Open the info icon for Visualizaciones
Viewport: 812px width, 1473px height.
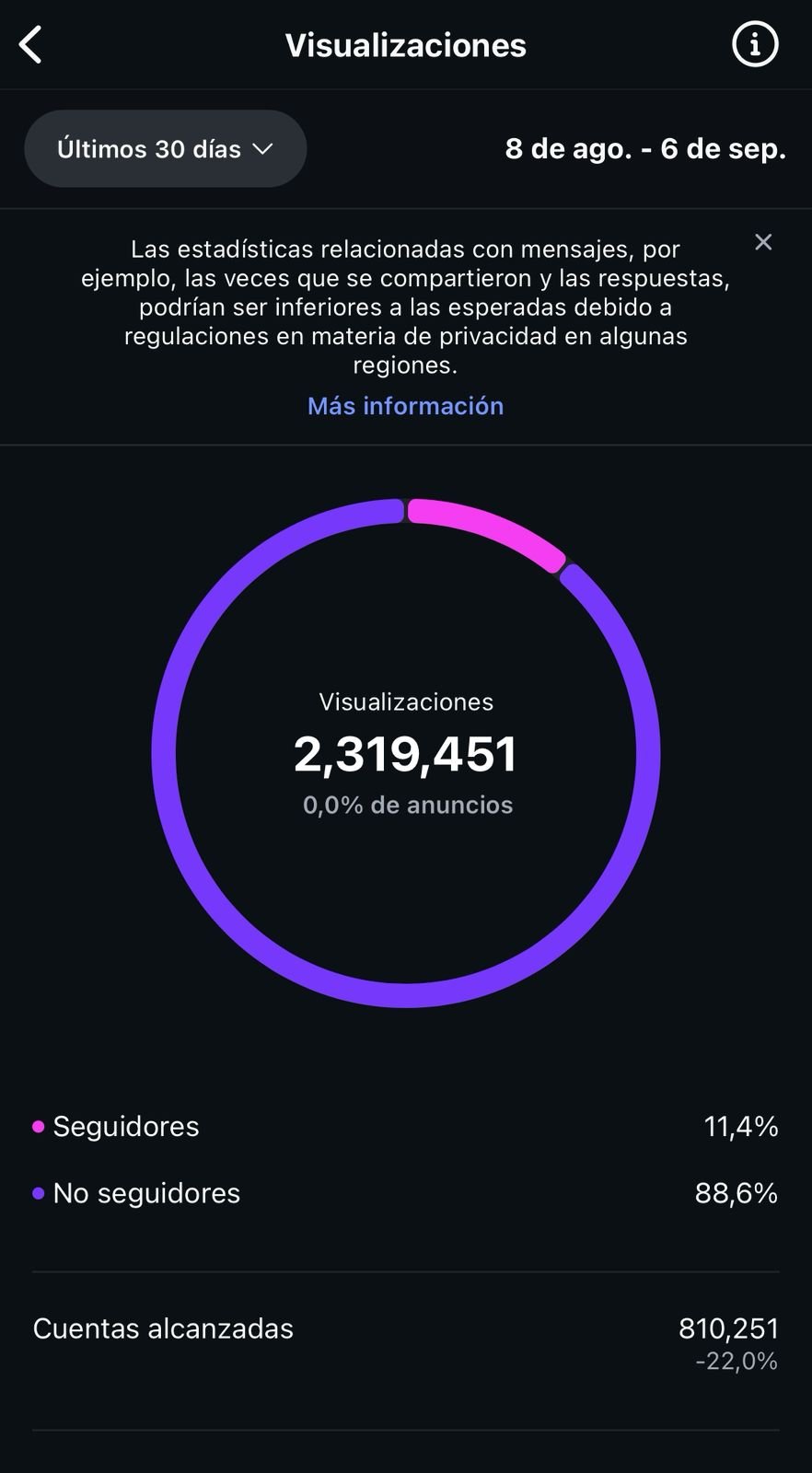click(x=755, y=44)
